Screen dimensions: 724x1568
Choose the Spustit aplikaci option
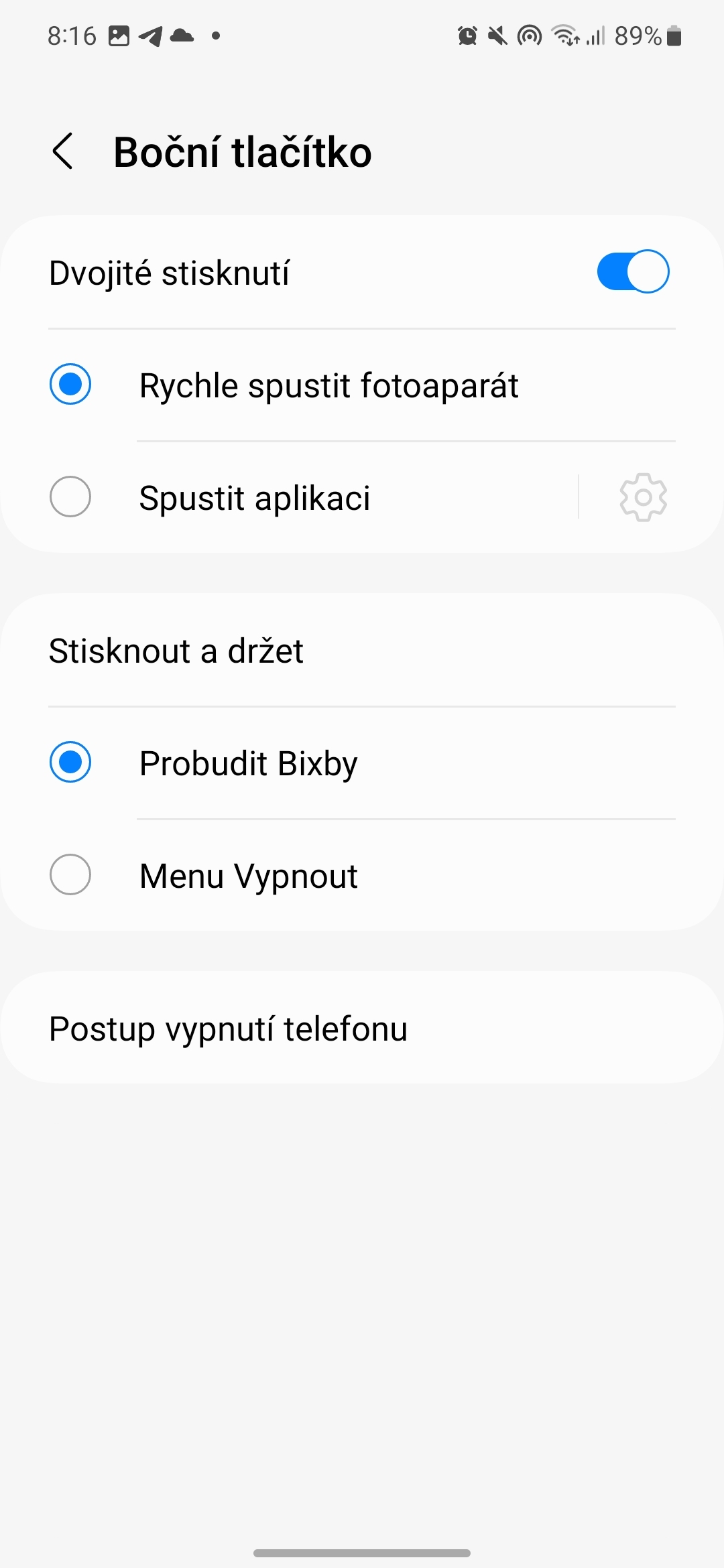[70, 497]
